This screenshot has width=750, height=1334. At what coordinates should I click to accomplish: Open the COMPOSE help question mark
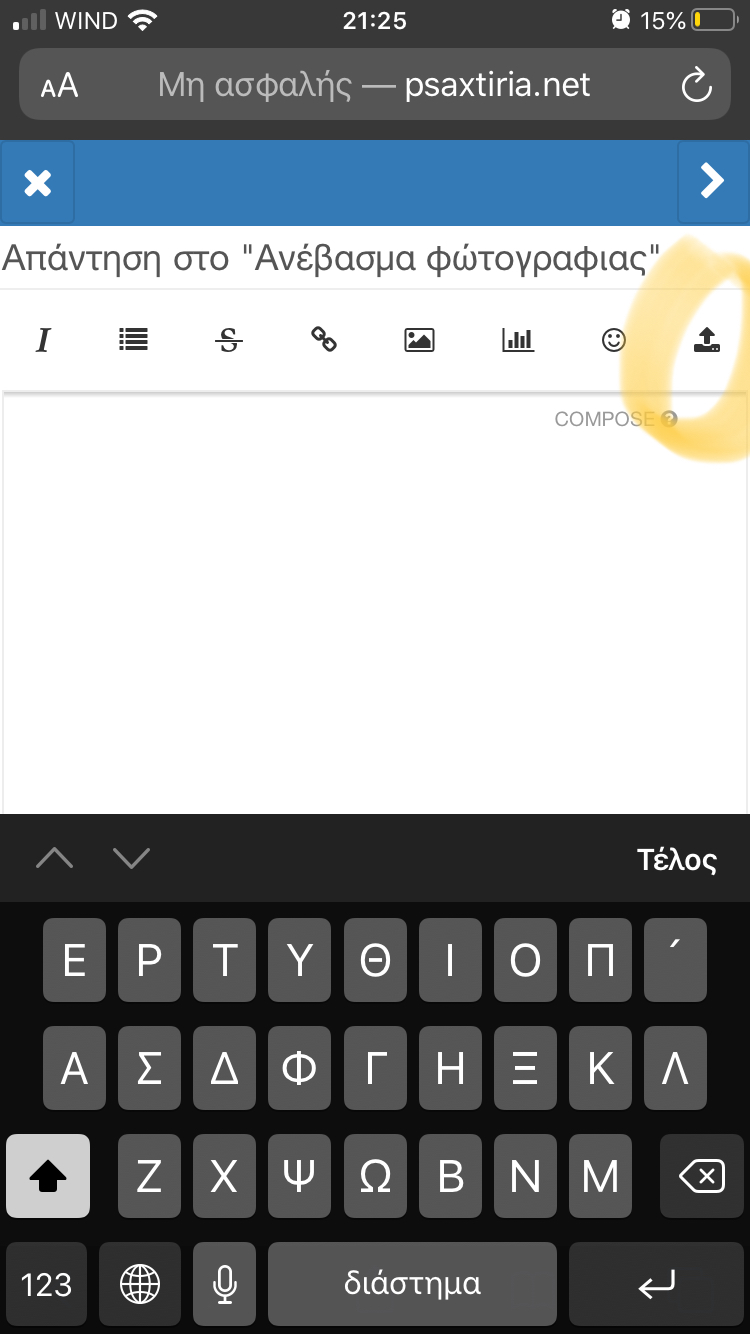coord(669,419)
